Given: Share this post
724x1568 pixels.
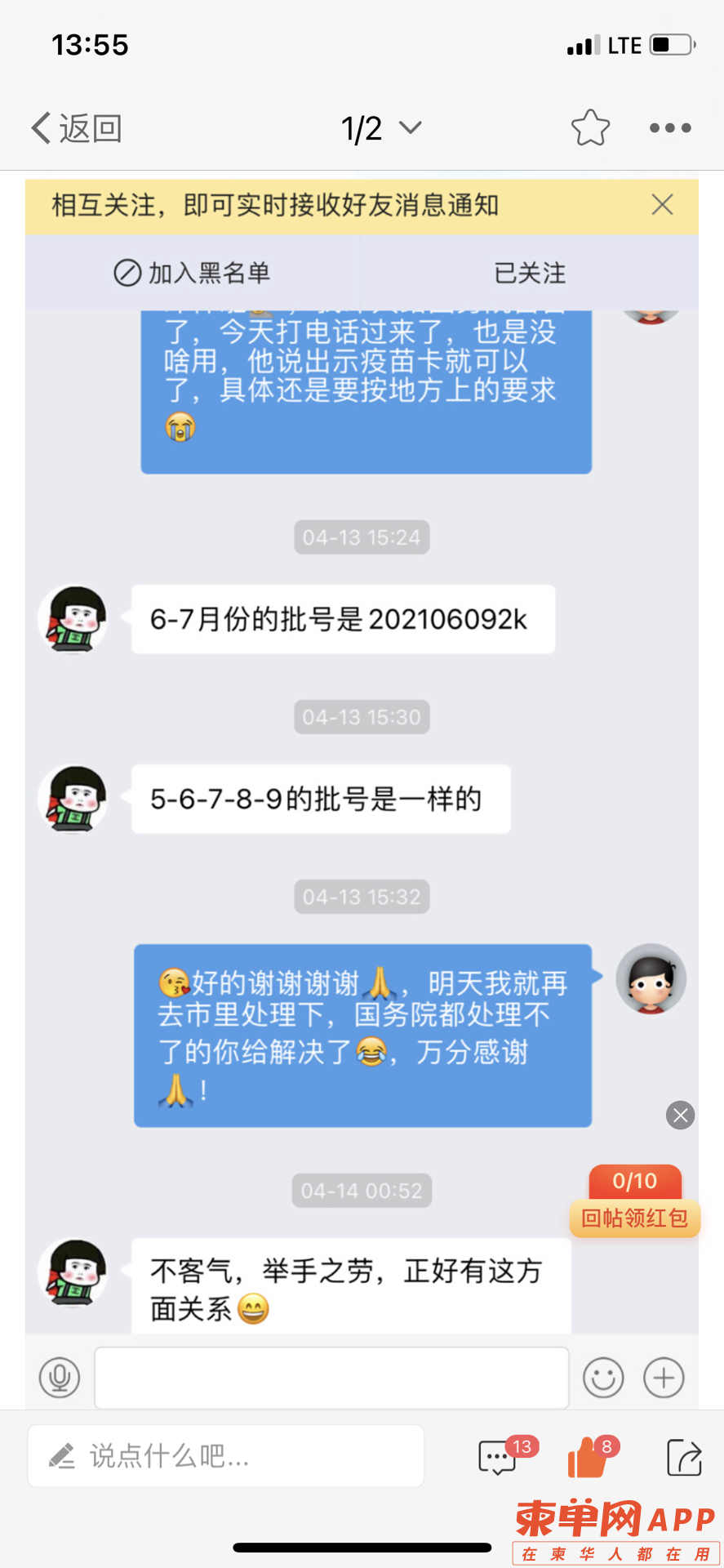Looking at the screenshot, I should tap(684, 1458).
